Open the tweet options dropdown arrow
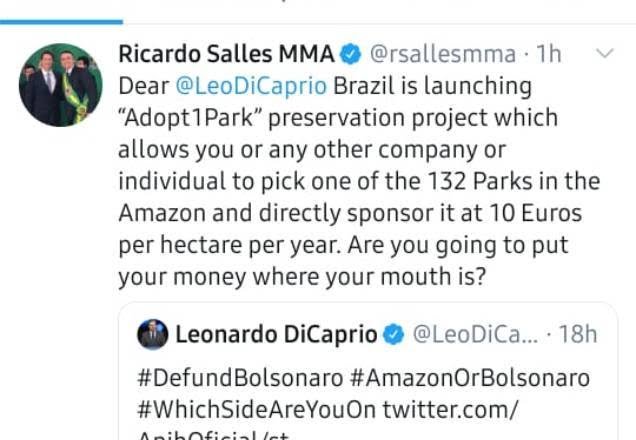Viewport: 636px width, 440px height. point(605,53)
